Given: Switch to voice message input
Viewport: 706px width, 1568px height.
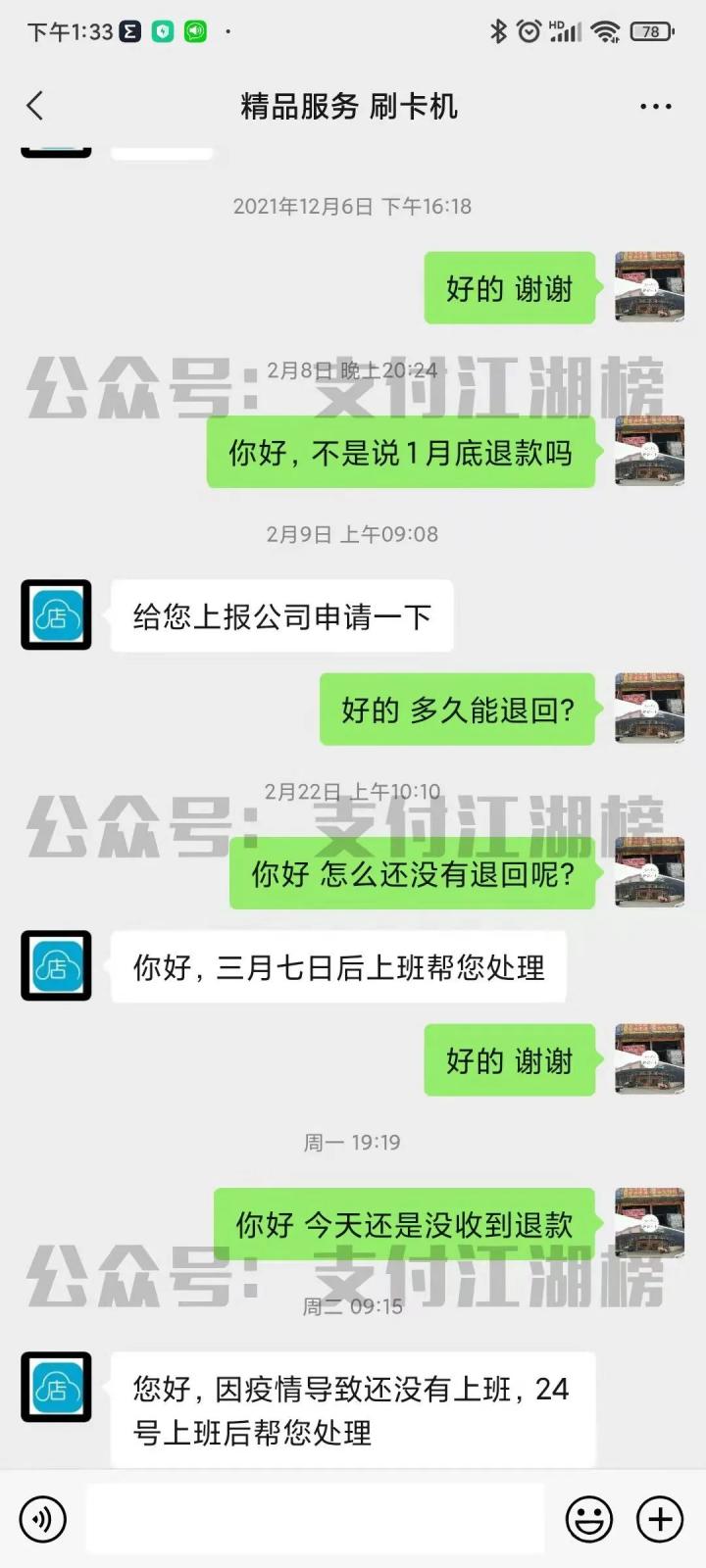Looking at the screenshot, I should tap(42, 1520).
